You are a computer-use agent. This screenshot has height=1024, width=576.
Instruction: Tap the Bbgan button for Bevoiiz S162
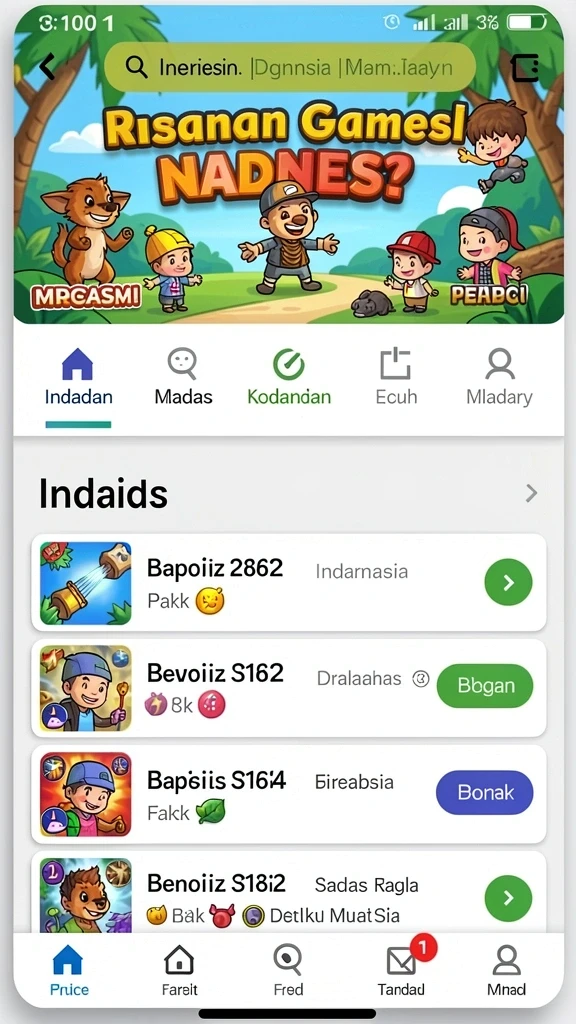pos(485,686)
